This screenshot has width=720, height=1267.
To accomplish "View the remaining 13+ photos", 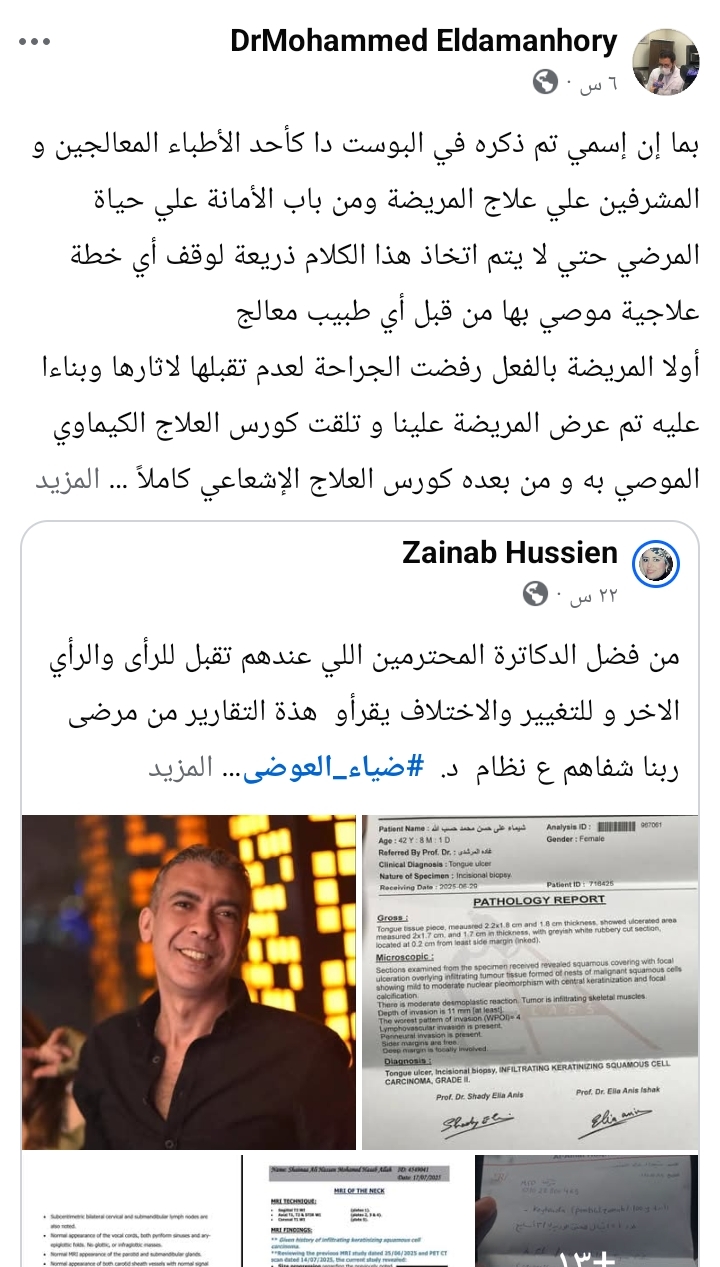I will 586,1212.
